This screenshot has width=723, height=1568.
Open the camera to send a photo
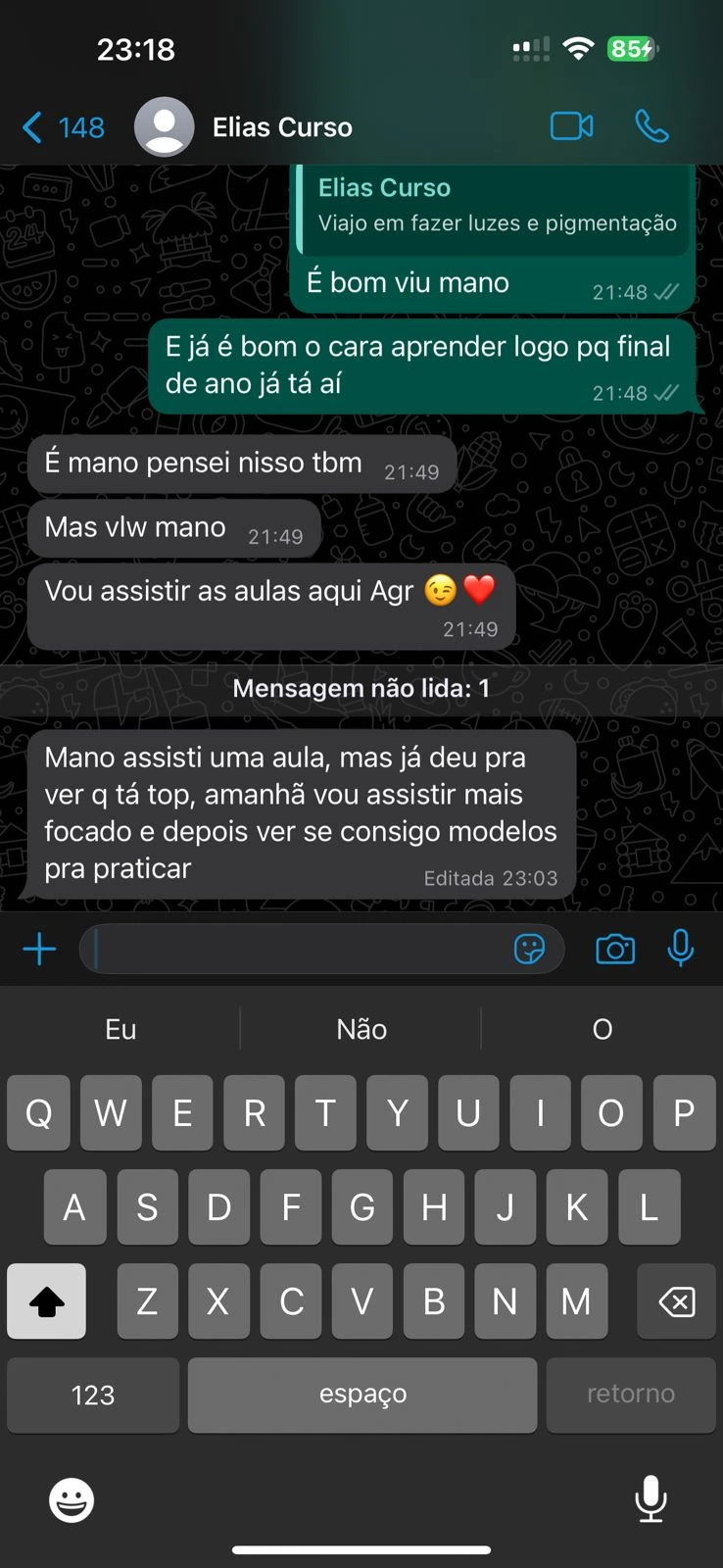coord(615,949)
